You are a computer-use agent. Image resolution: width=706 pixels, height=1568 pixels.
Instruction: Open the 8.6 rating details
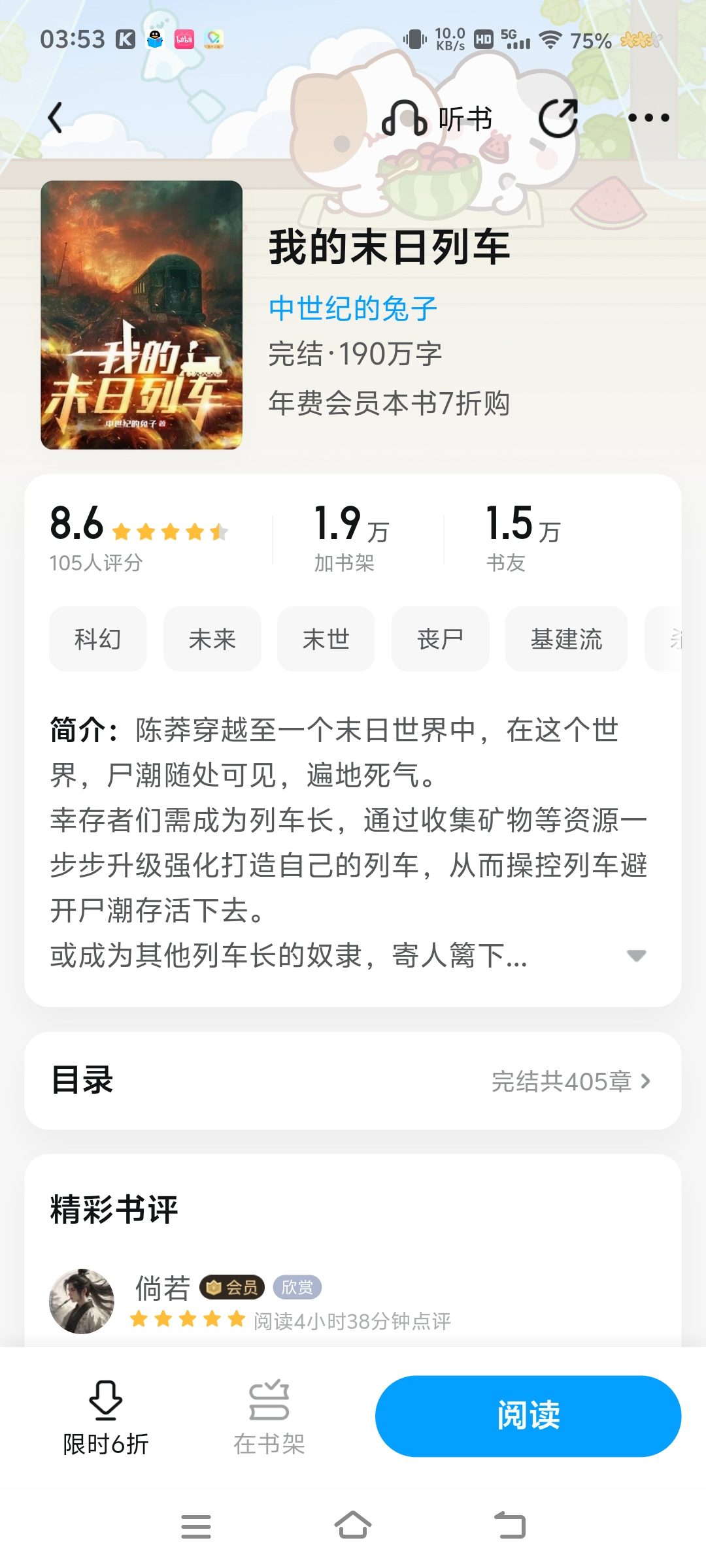point(139,537)
